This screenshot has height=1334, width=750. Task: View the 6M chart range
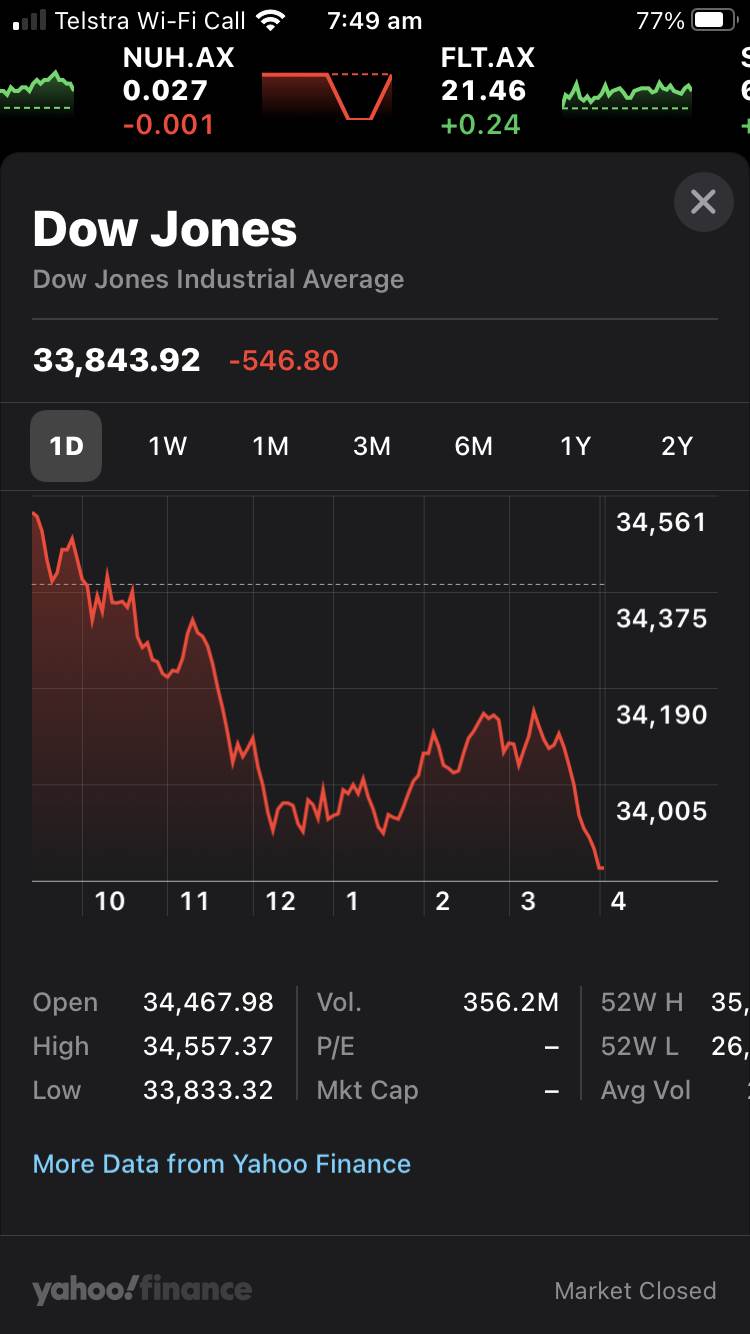coord(473,446)
